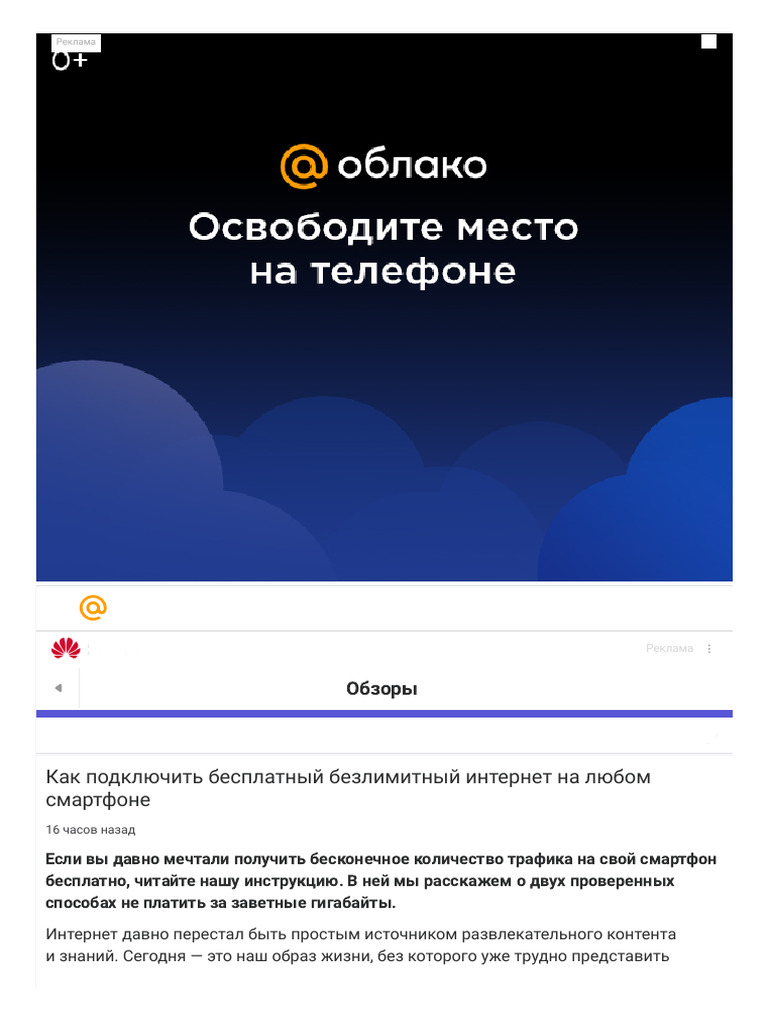Open the Обзоры section
The width and height of the screenshot is (768, 1024).
coord(381,688)
